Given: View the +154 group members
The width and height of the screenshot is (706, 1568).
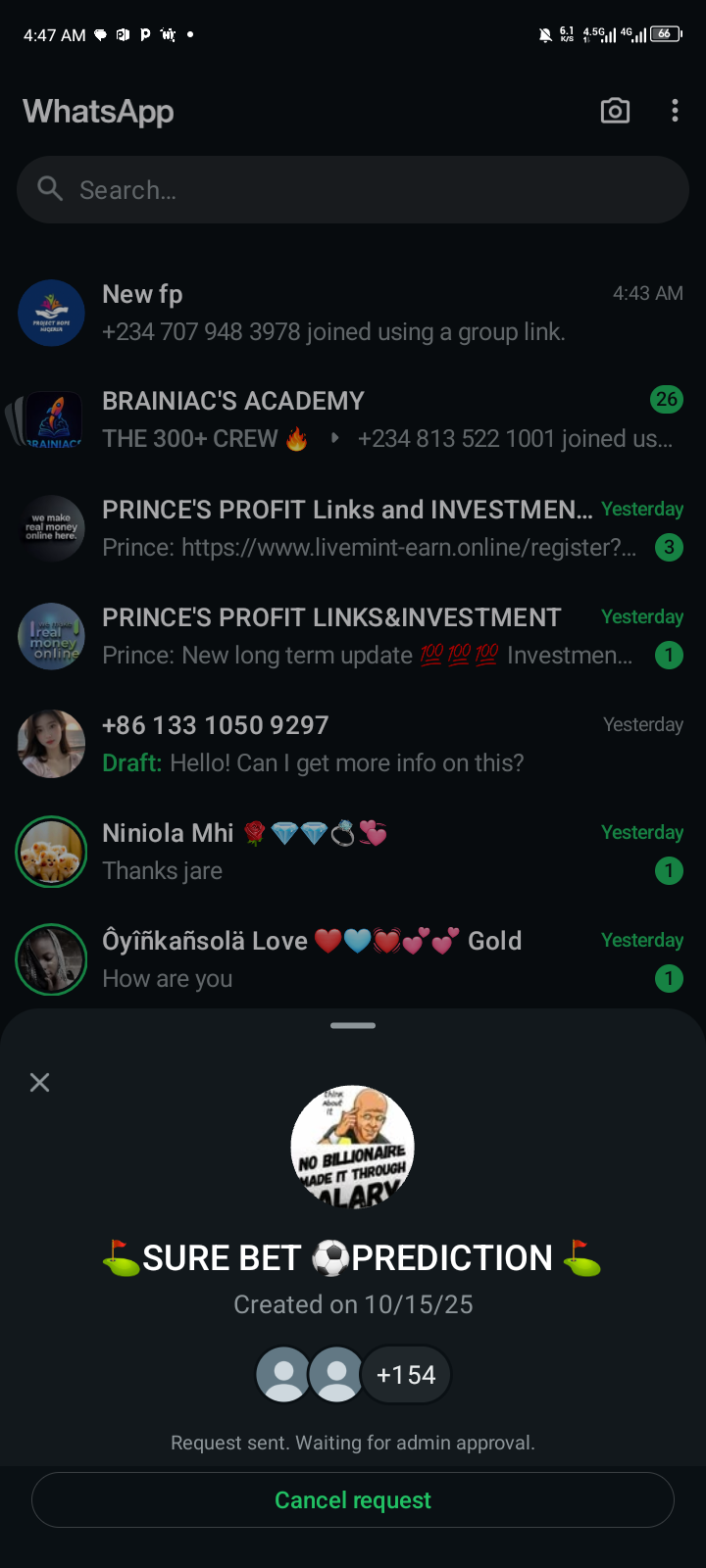Looking at the screenshot, I should coord(406,1375).
